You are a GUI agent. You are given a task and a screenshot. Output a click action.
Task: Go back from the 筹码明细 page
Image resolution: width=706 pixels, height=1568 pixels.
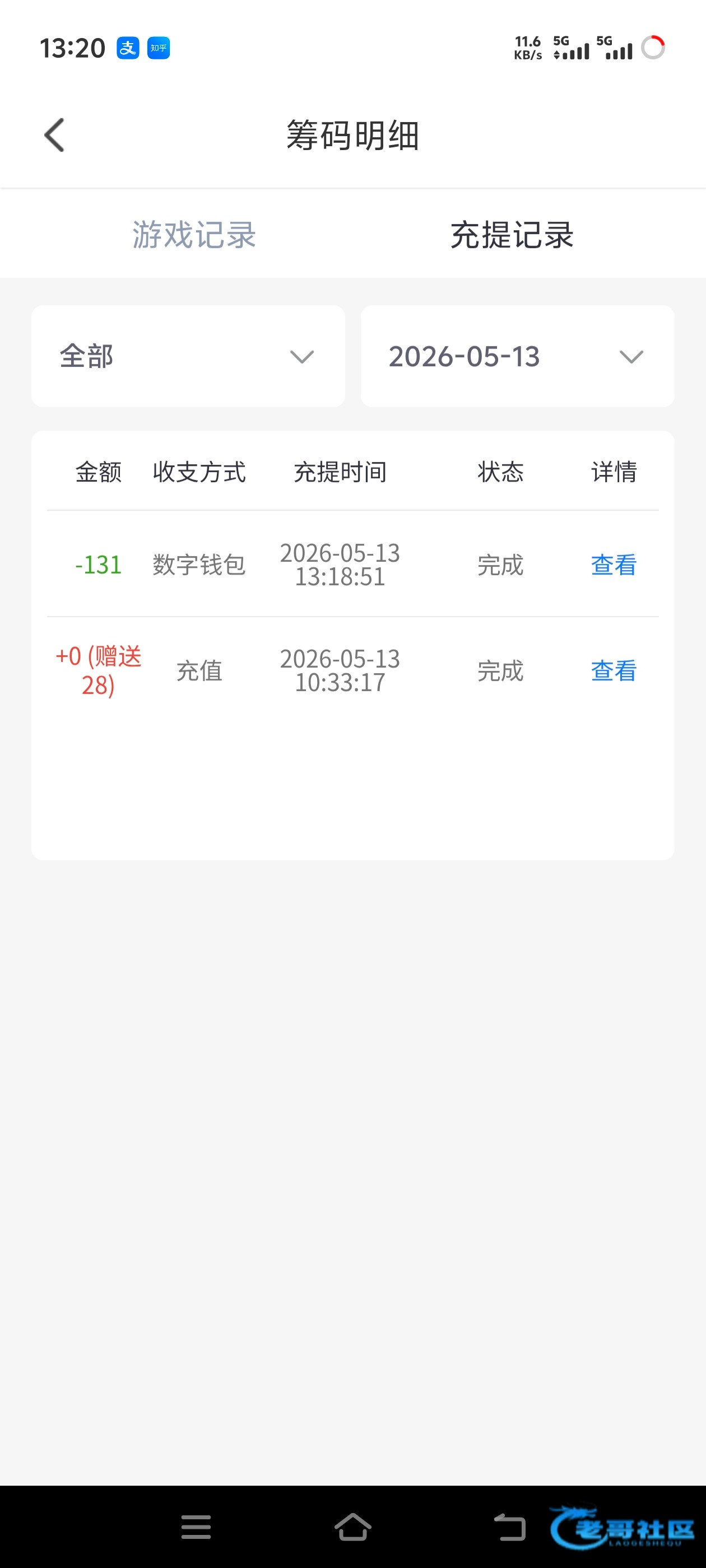[54, 134]
